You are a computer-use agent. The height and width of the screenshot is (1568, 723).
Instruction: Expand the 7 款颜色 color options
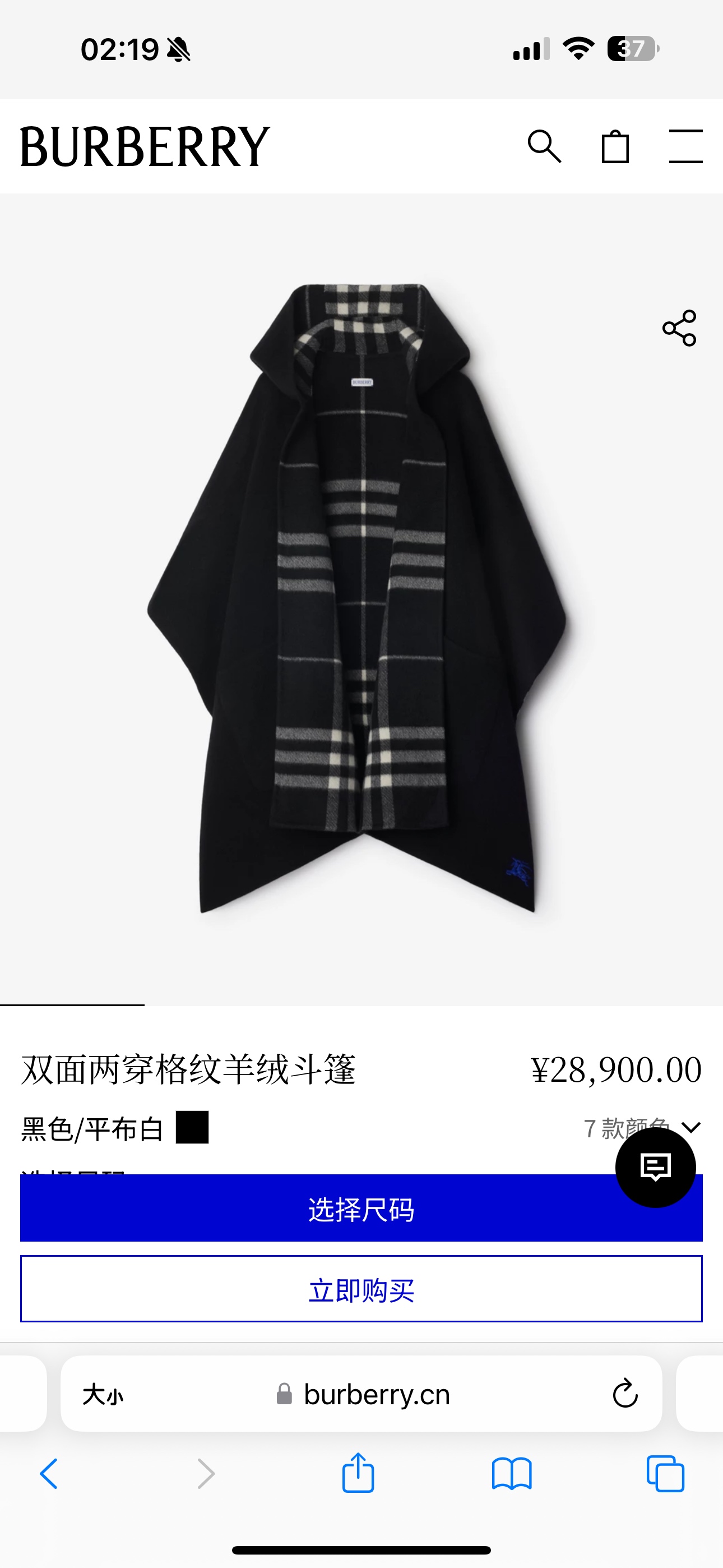click(692, 1127)
